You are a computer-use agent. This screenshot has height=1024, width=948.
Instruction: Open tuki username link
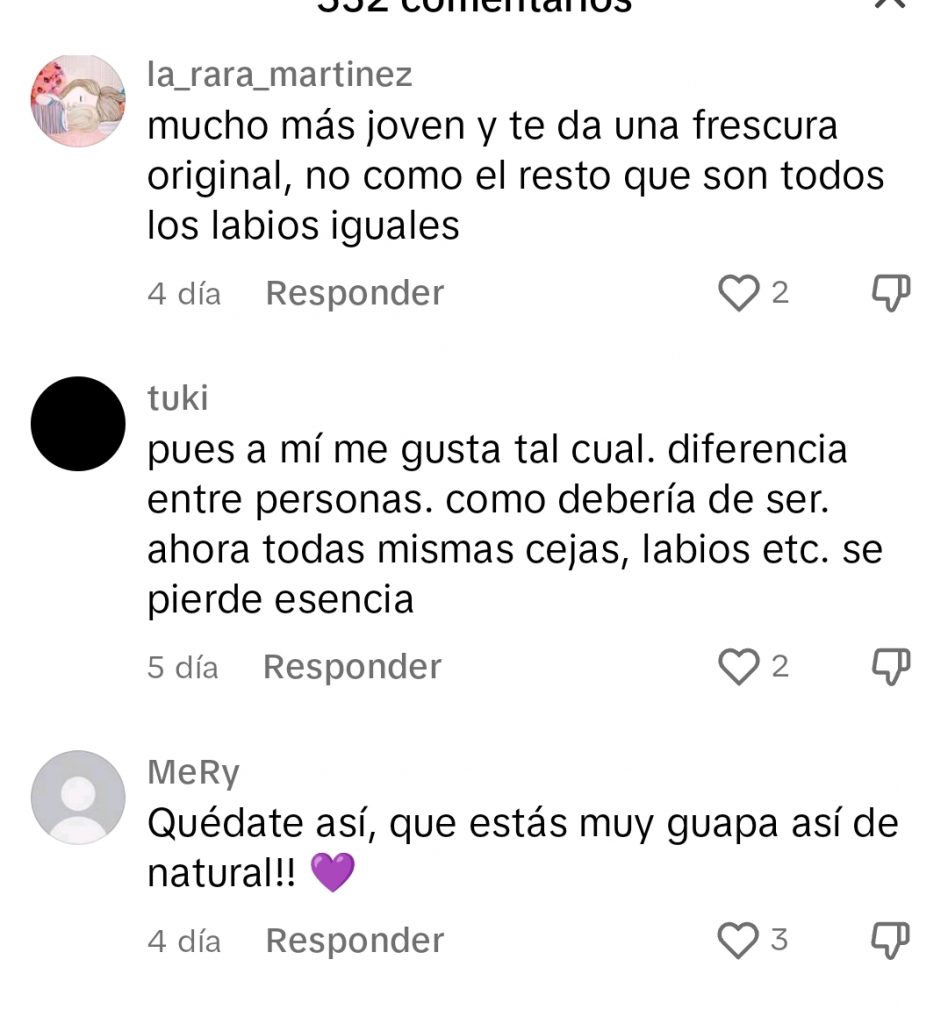click(177, 398)
